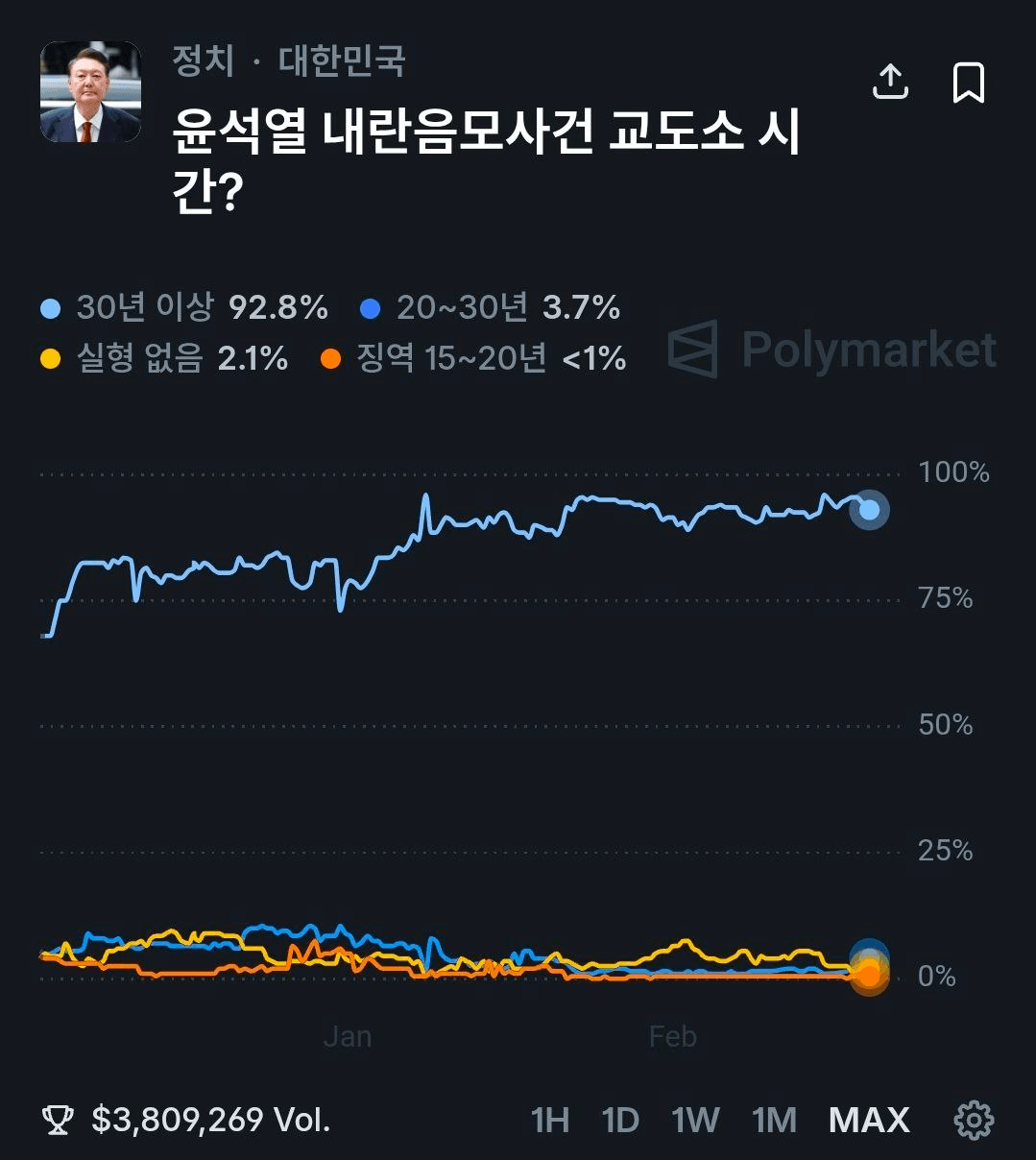Switch chart range to 1H
The height and width of the screenshot is (1160, 1036).
pos(550,1120)
